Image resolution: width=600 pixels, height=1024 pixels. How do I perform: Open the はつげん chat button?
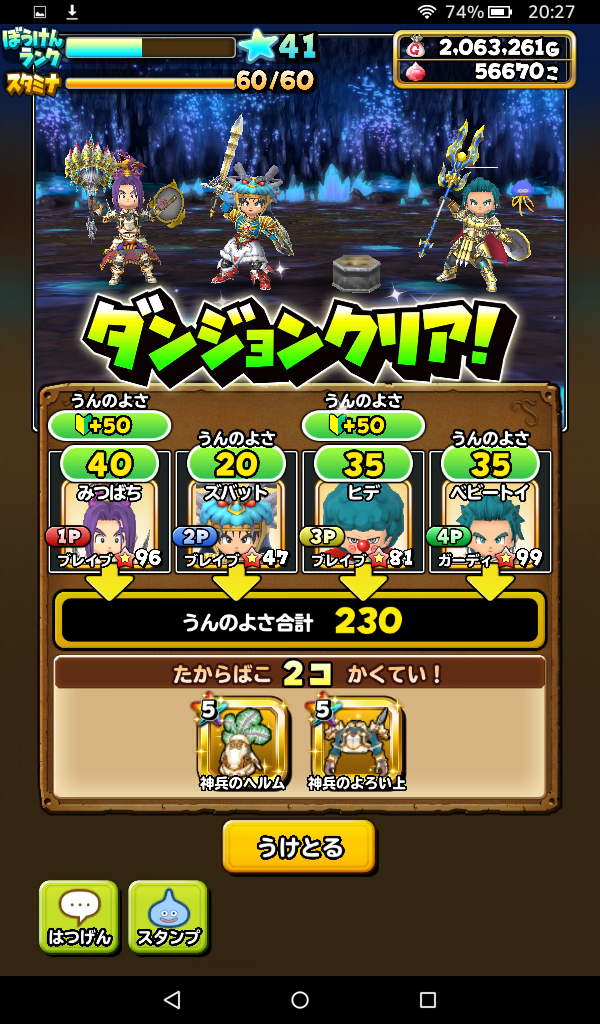coord(79,916)
